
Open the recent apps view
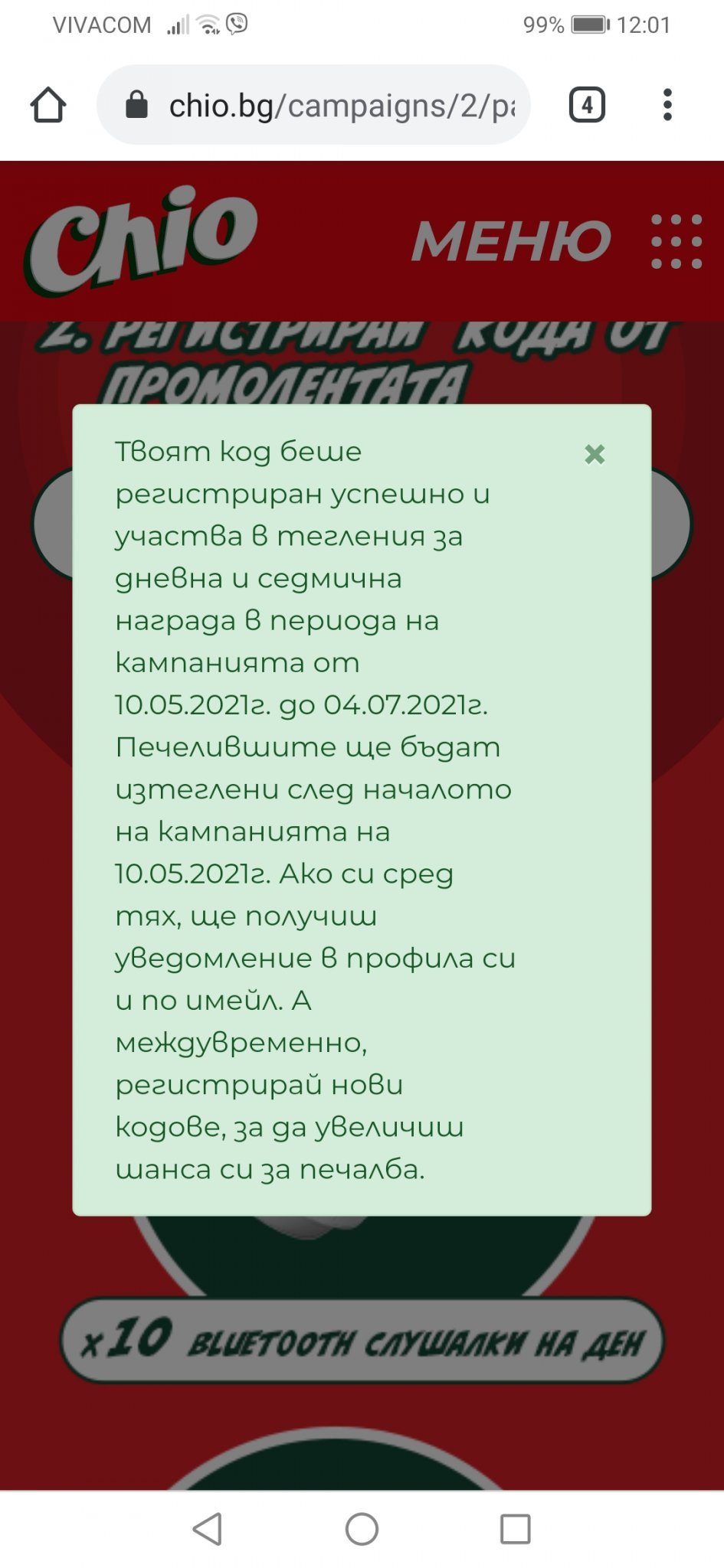click(515, 1529)
